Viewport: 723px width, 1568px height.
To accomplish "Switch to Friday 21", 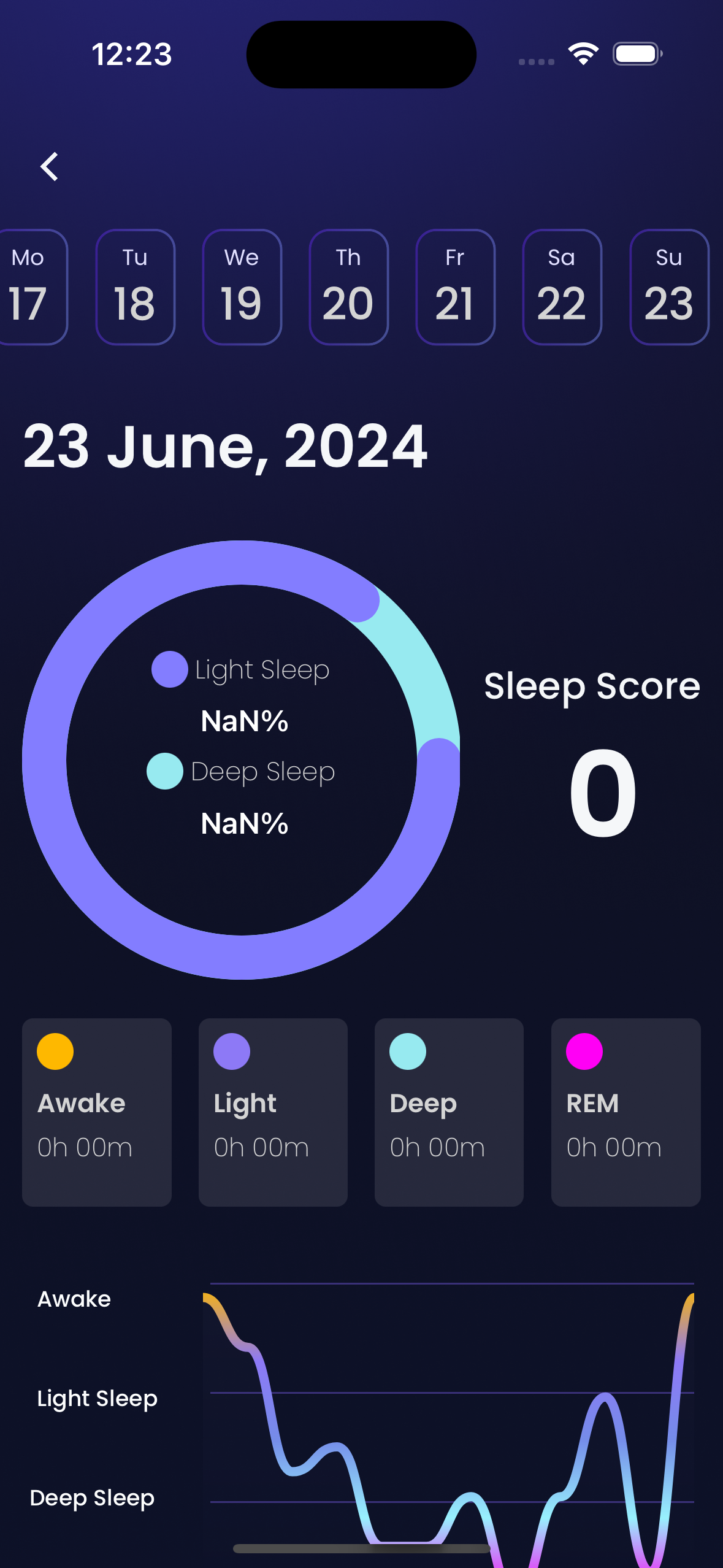I will (x=455, y=287).
